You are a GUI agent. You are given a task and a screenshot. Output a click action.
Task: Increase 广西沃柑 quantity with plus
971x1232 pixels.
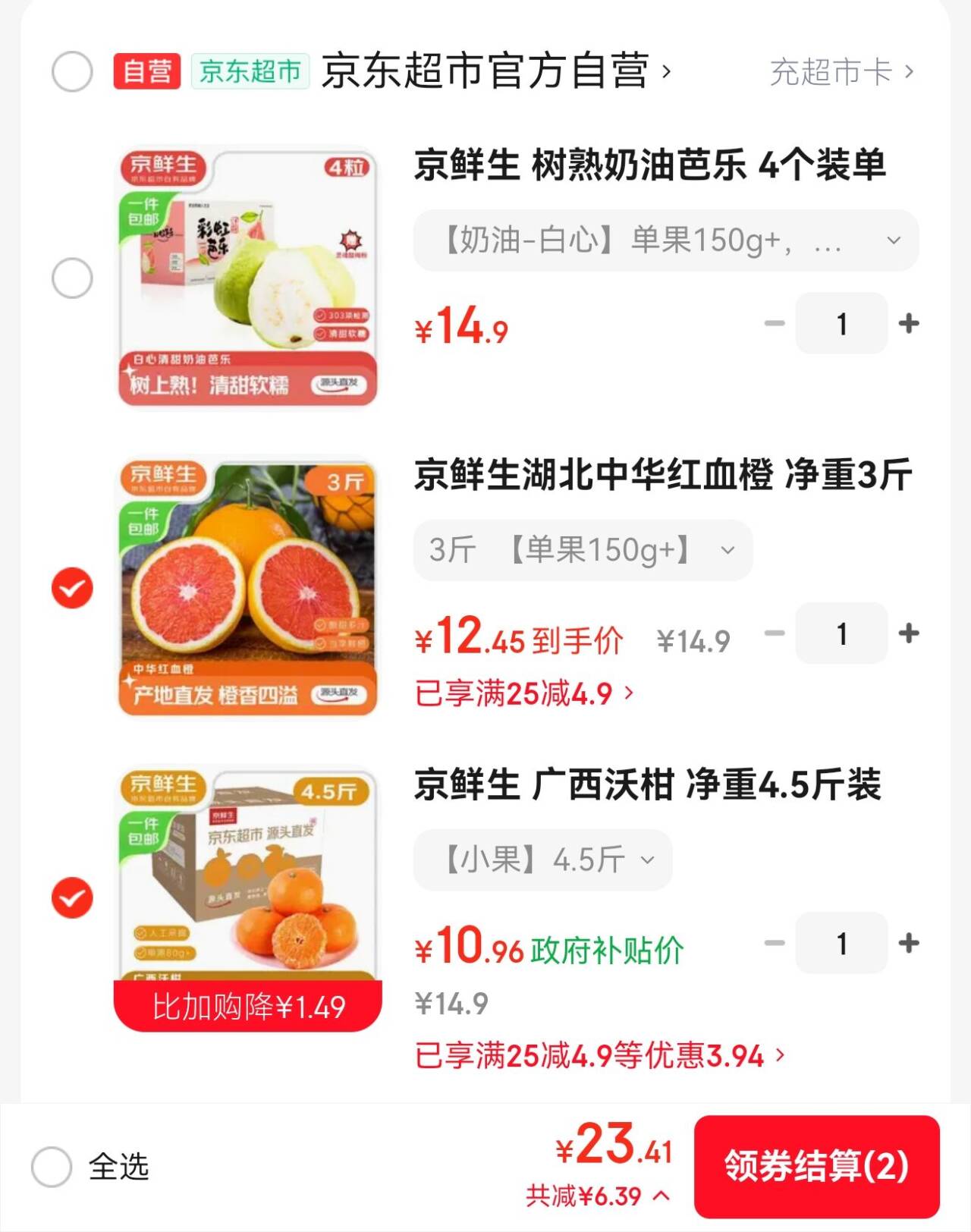(x=909, y=943)
